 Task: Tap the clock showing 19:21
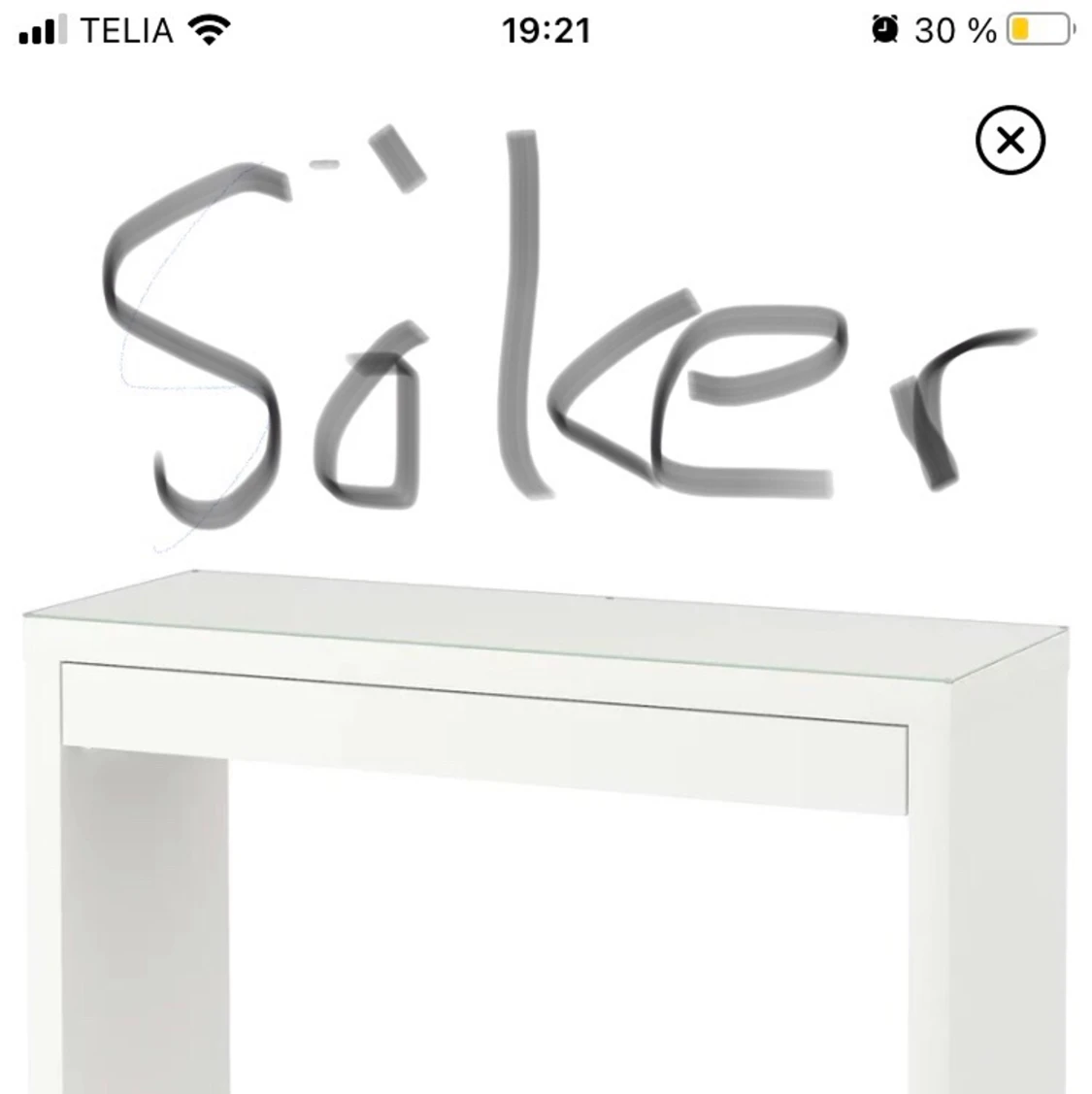click(546, 29)
